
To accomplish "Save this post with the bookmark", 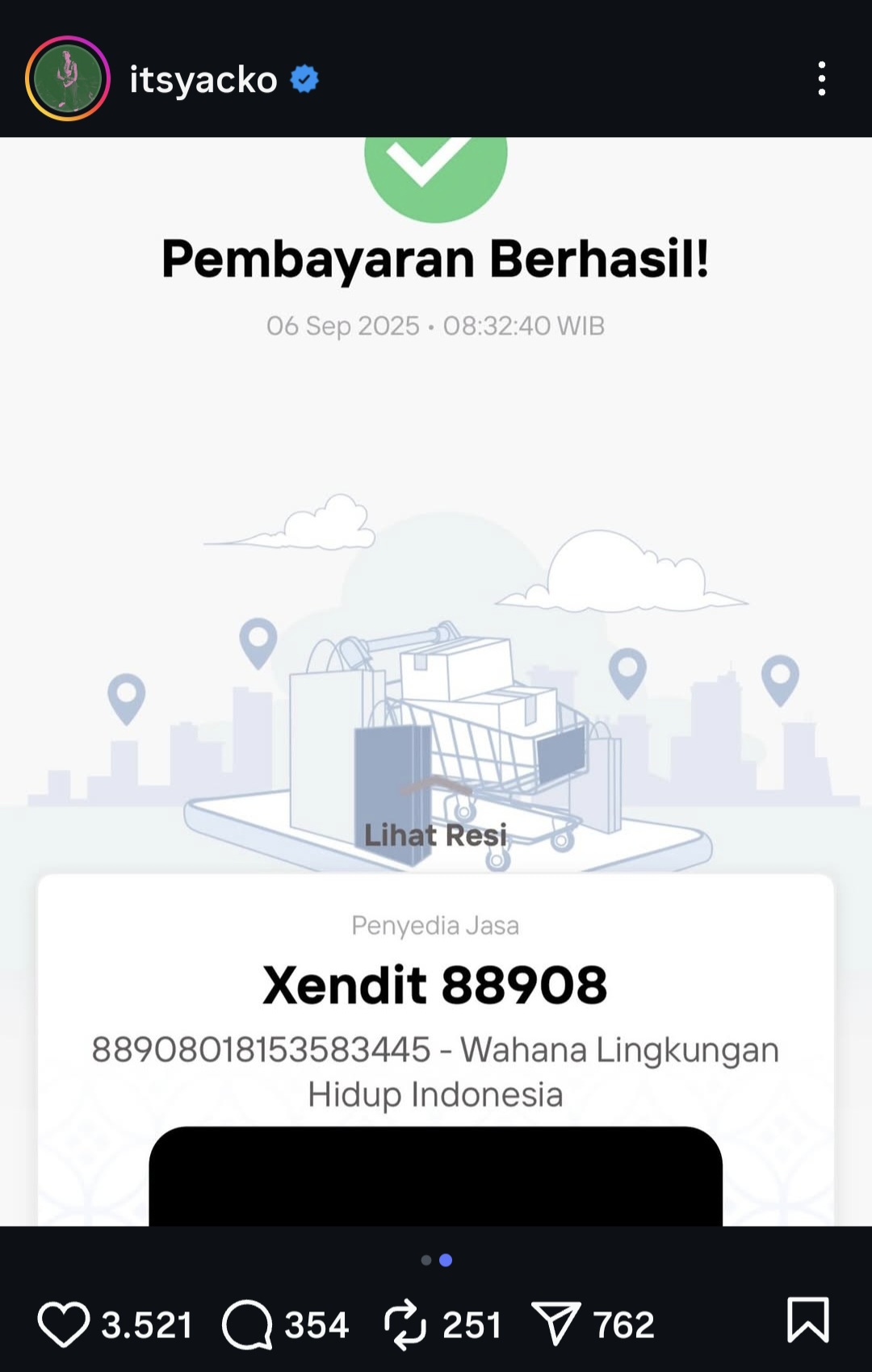I will (x=807, y=1320).
